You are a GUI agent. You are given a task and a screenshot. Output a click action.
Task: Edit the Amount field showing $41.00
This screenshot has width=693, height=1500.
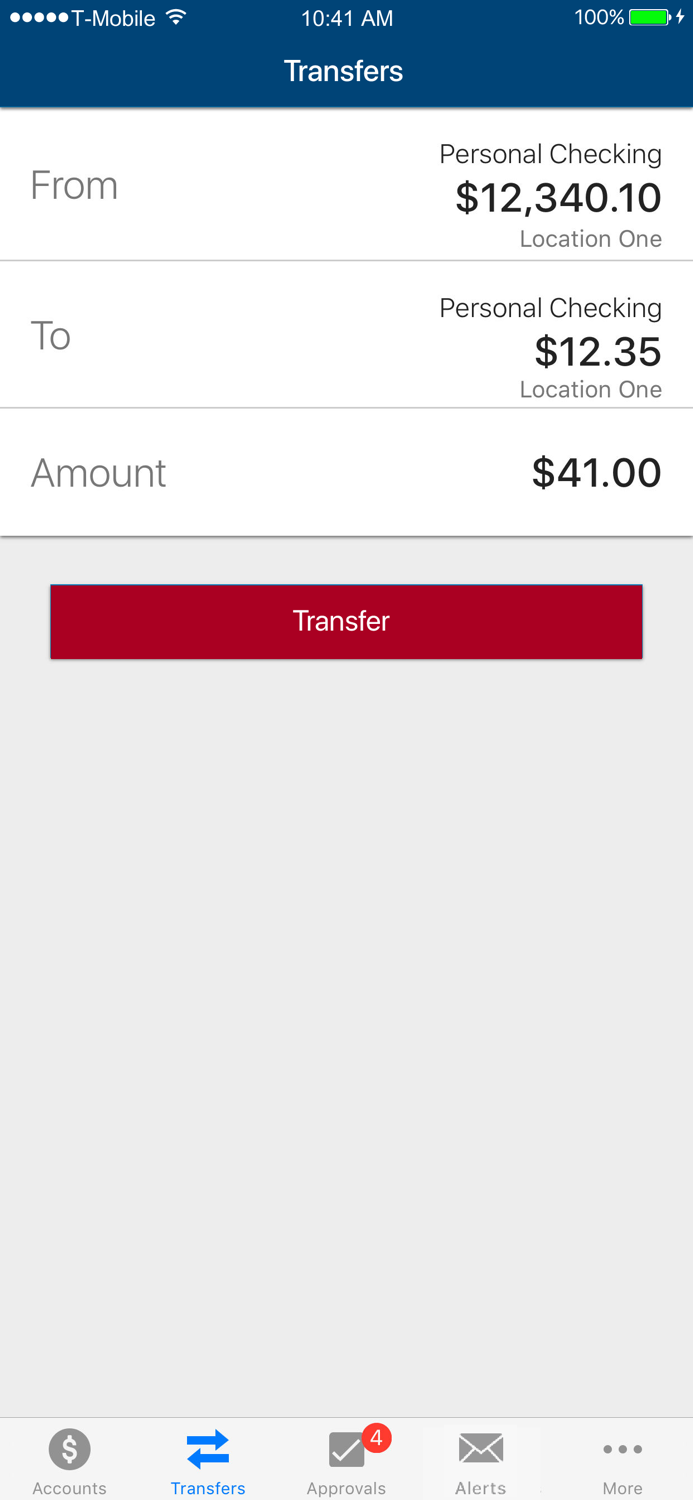(x=346, y=472)
